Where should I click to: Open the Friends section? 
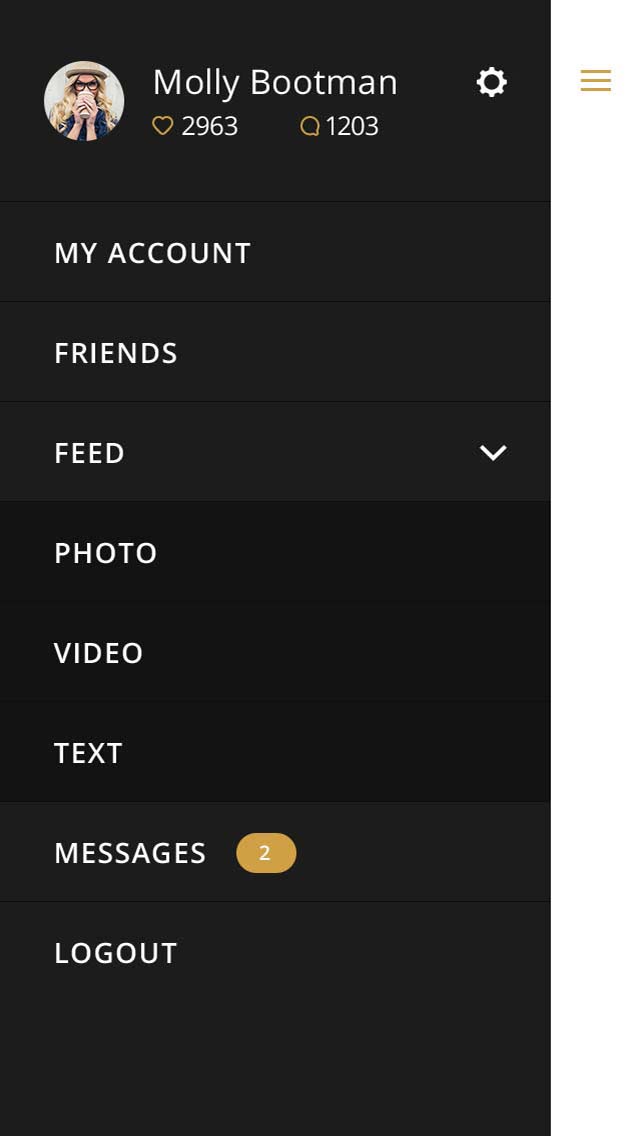[116, 353]
